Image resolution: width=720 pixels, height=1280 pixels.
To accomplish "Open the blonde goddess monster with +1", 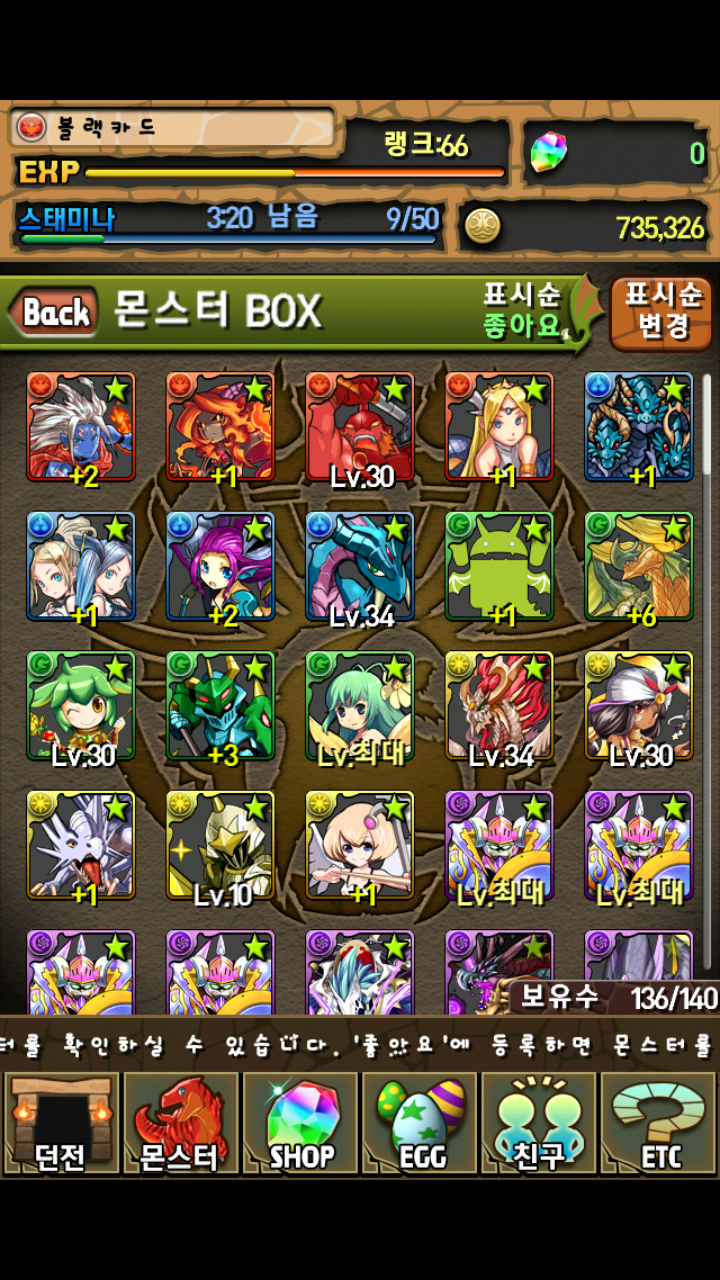I will point(499,427).
